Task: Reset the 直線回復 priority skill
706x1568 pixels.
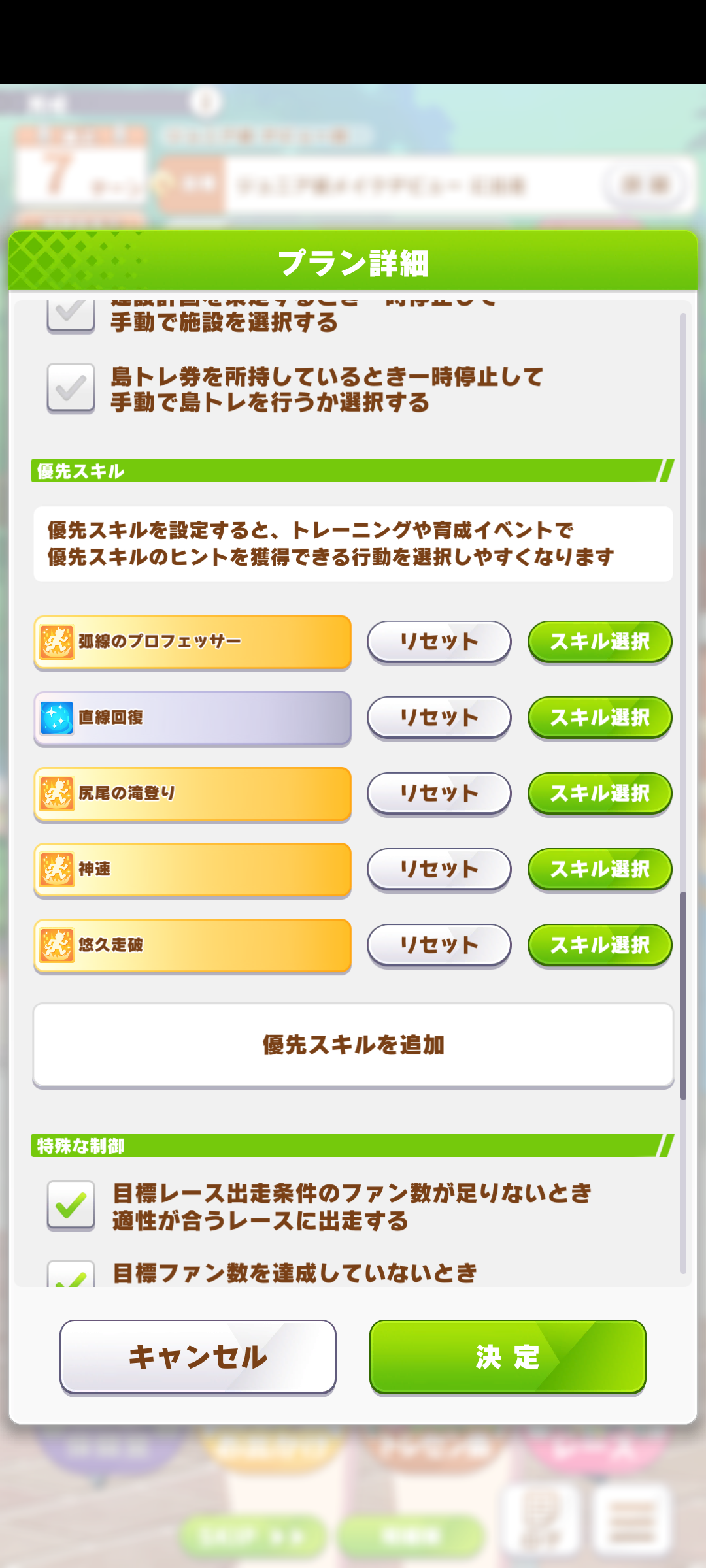Action: pos(439,717)
